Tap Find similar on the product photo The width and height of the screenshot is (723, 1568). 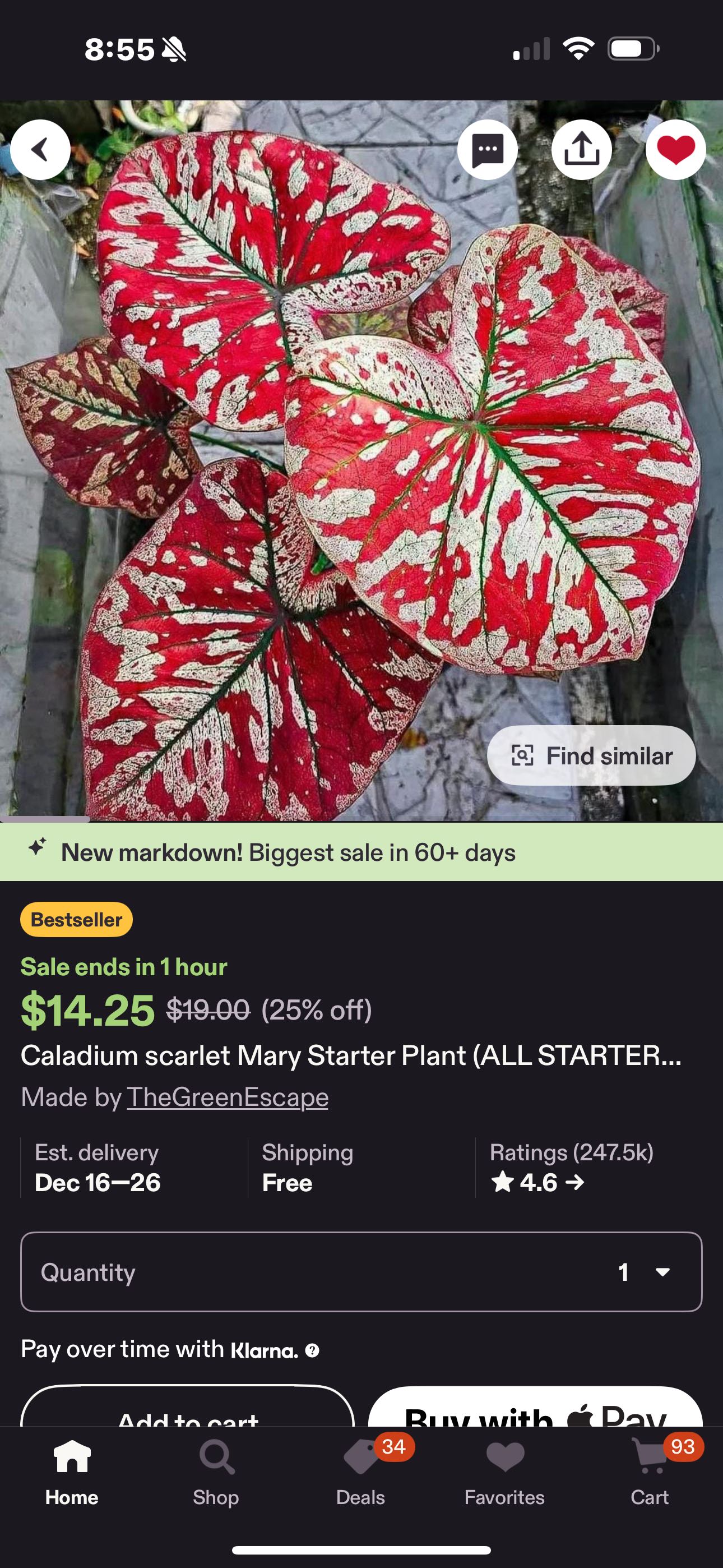click(x=591, y=755)
